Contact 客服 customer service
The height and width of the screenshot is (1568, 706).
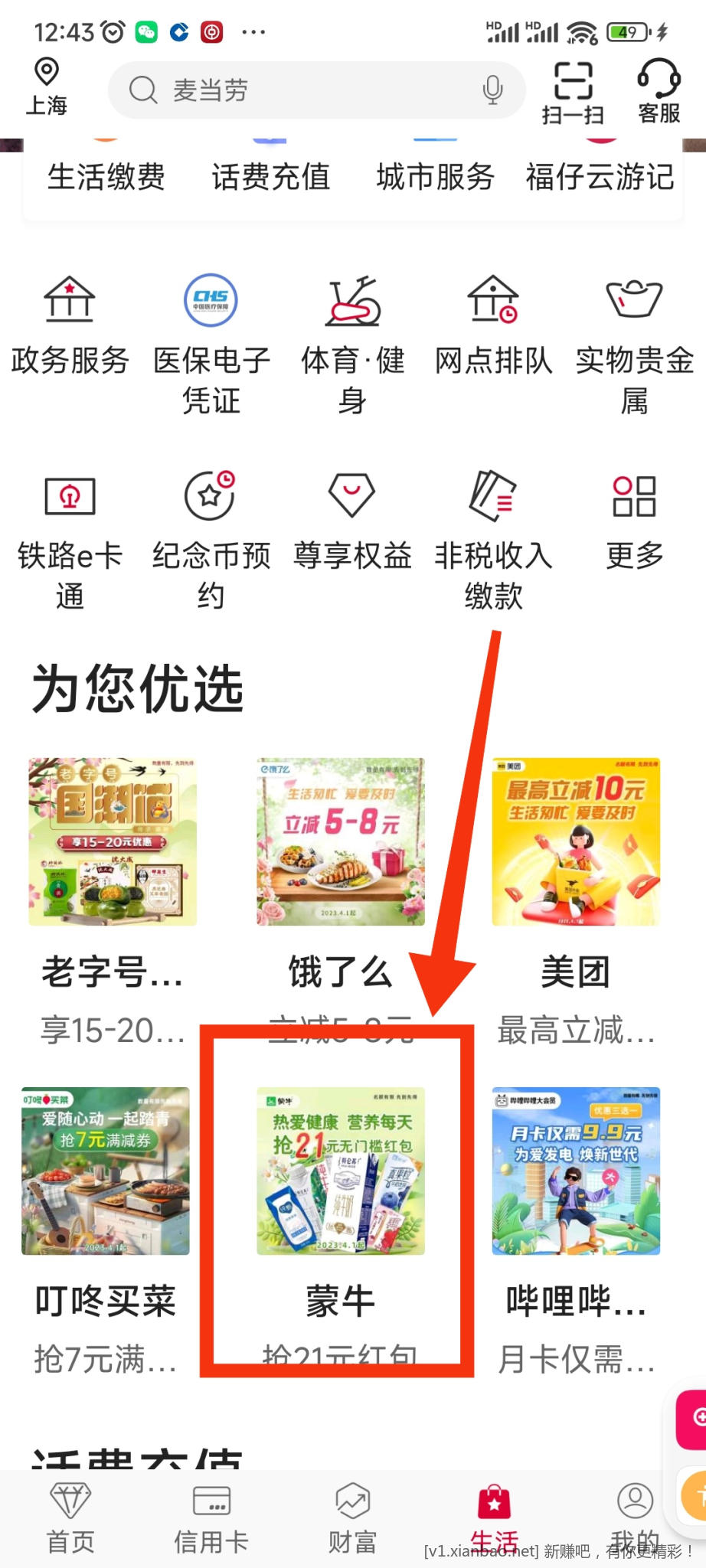(x=659, y=92)
